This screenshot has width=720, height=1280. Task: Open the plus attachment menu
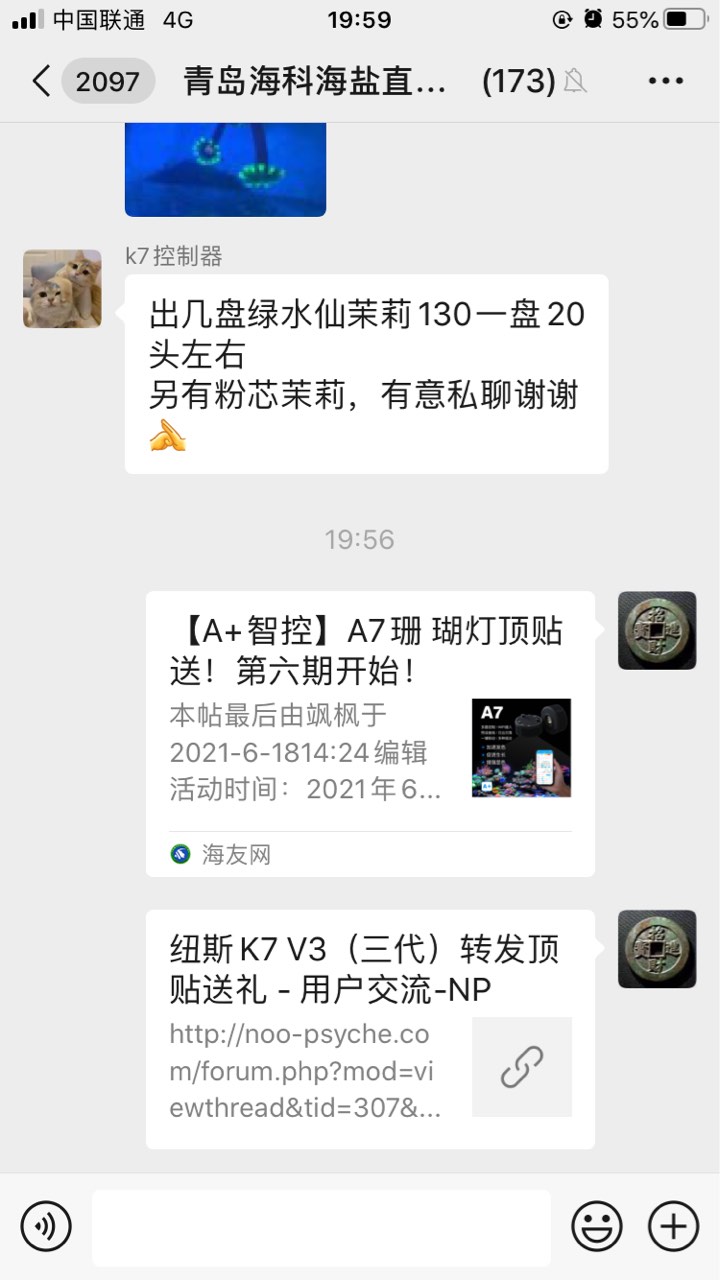pos(673,1225)
